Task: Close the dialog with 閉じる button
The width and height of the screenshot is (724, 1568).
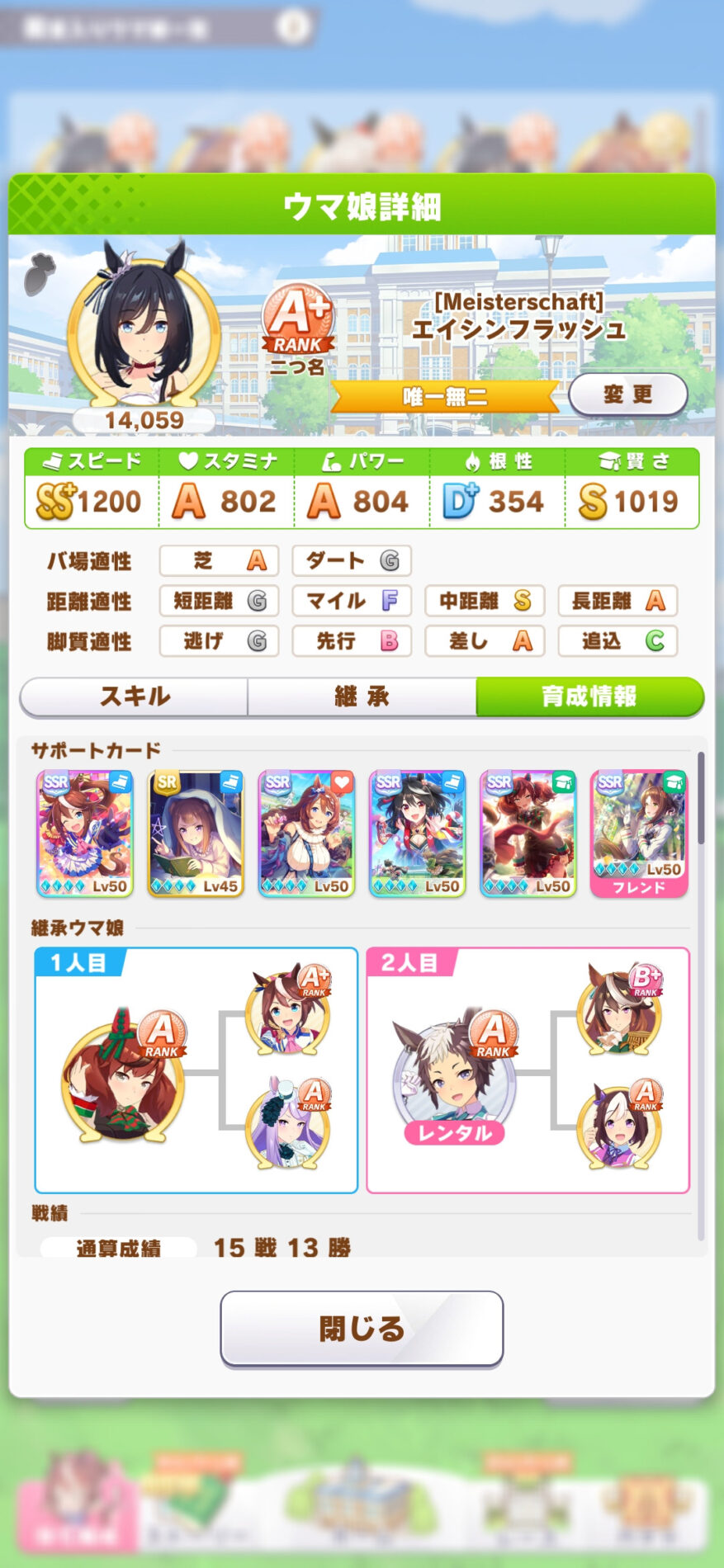Action: point(362,1328)
